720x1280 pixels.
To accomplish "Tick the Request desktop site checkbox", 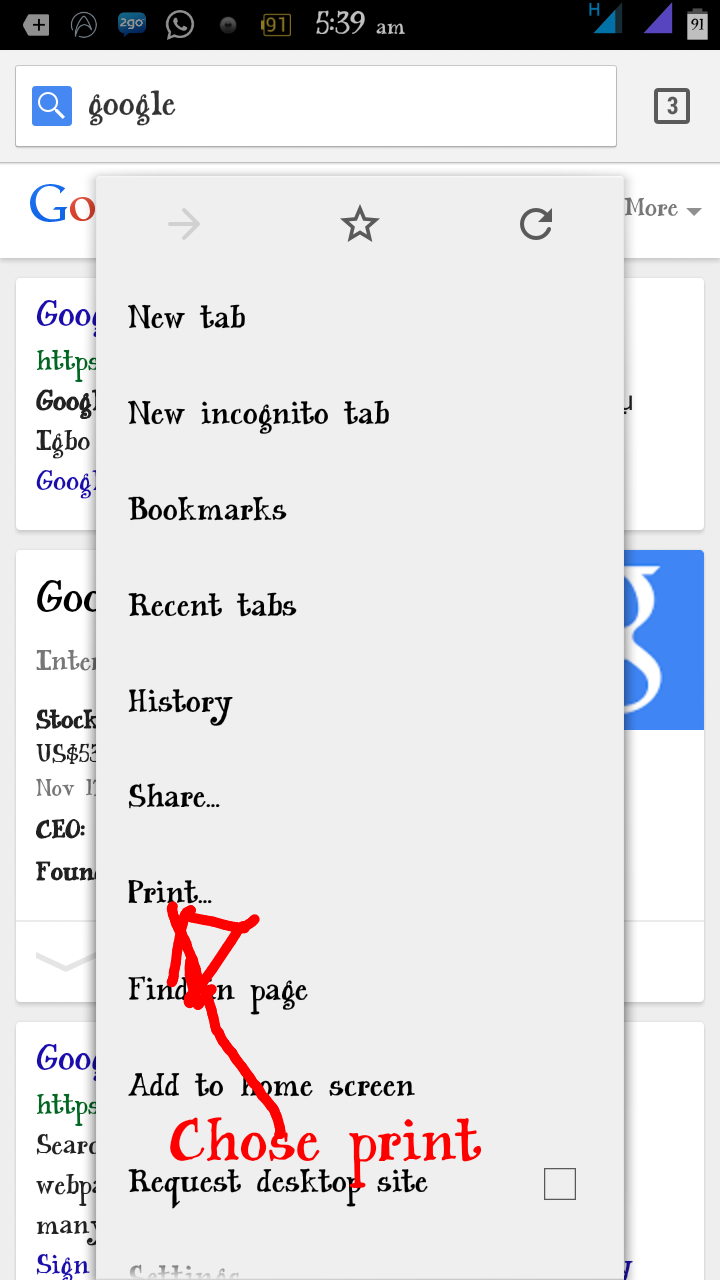I will pos(560,1184).
